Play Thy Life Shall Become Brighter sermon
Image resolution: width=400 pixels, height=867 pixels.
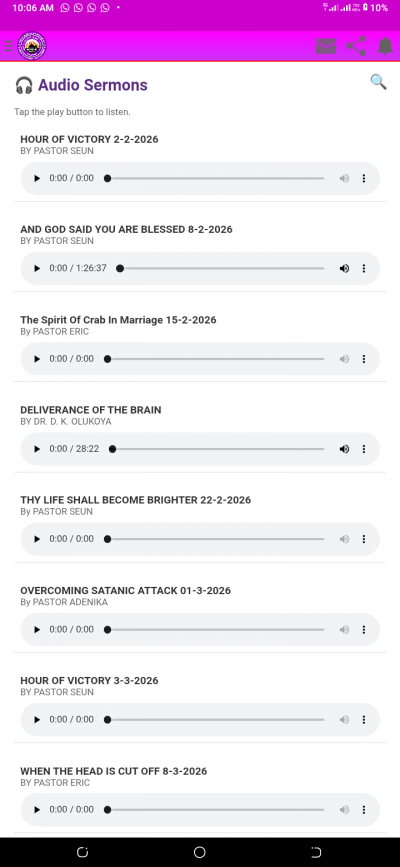point(37,539)
